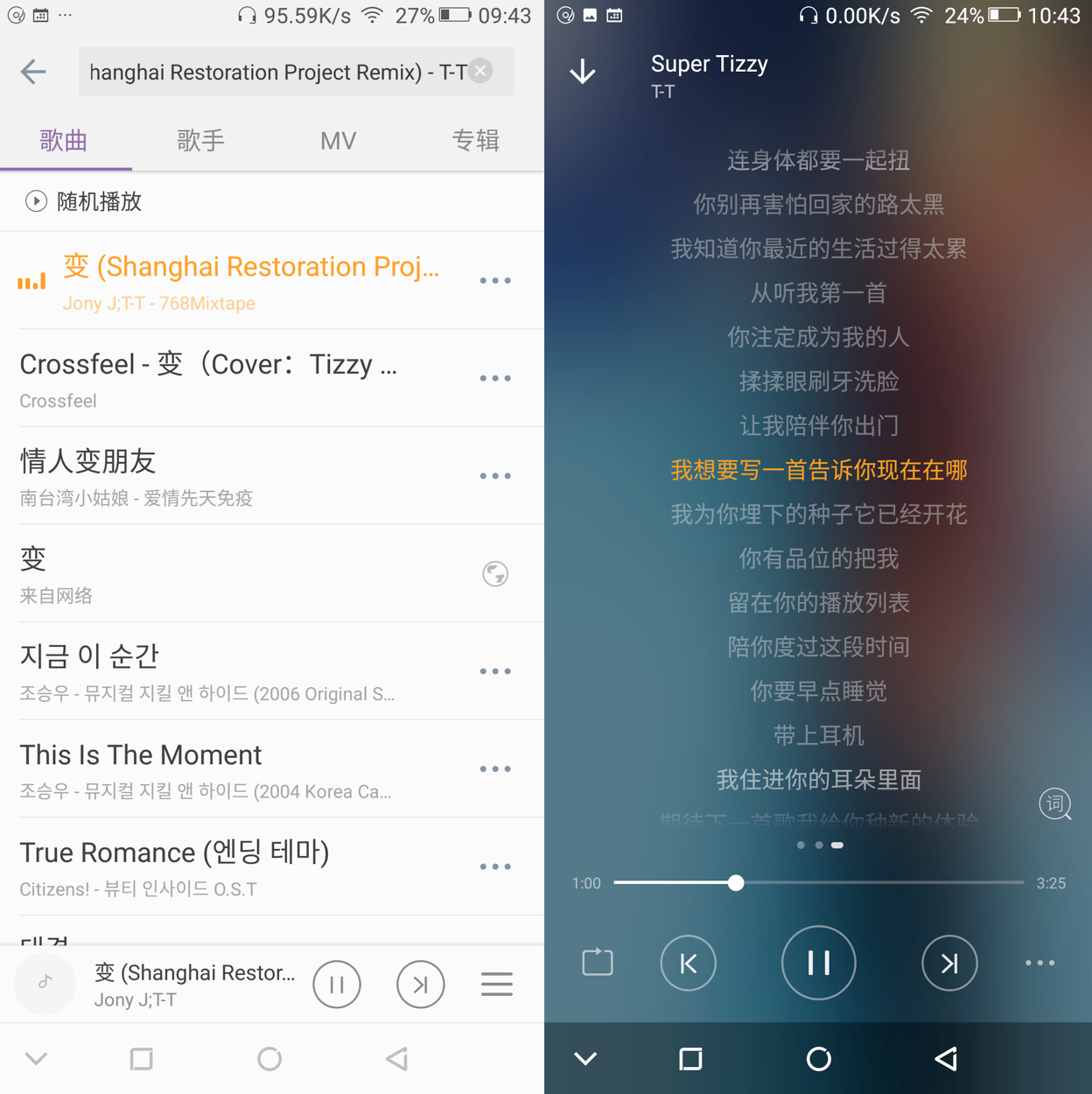
Task: Go back from the search results
Action: (x=33, y=72)
